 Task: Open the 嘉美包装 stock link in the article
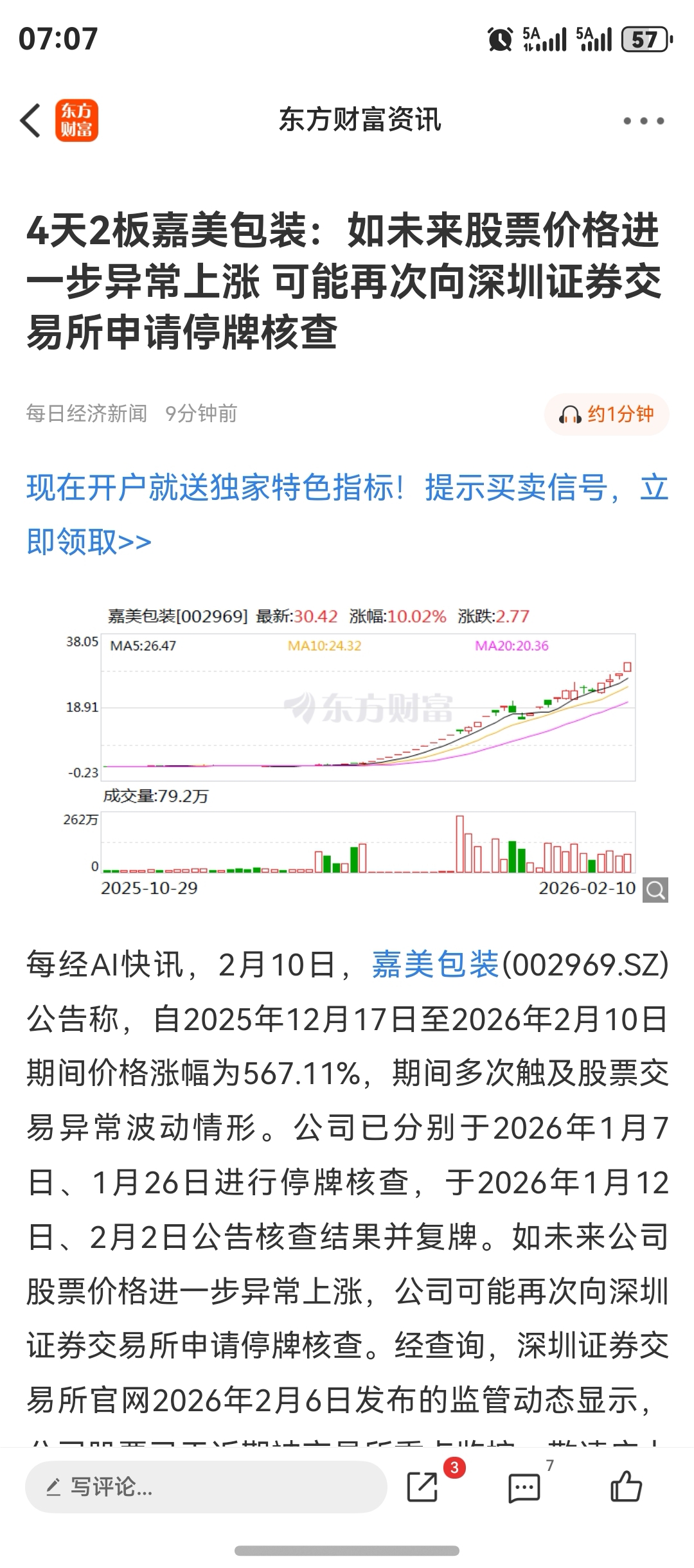pyautogui.click(x=435, y=965)
